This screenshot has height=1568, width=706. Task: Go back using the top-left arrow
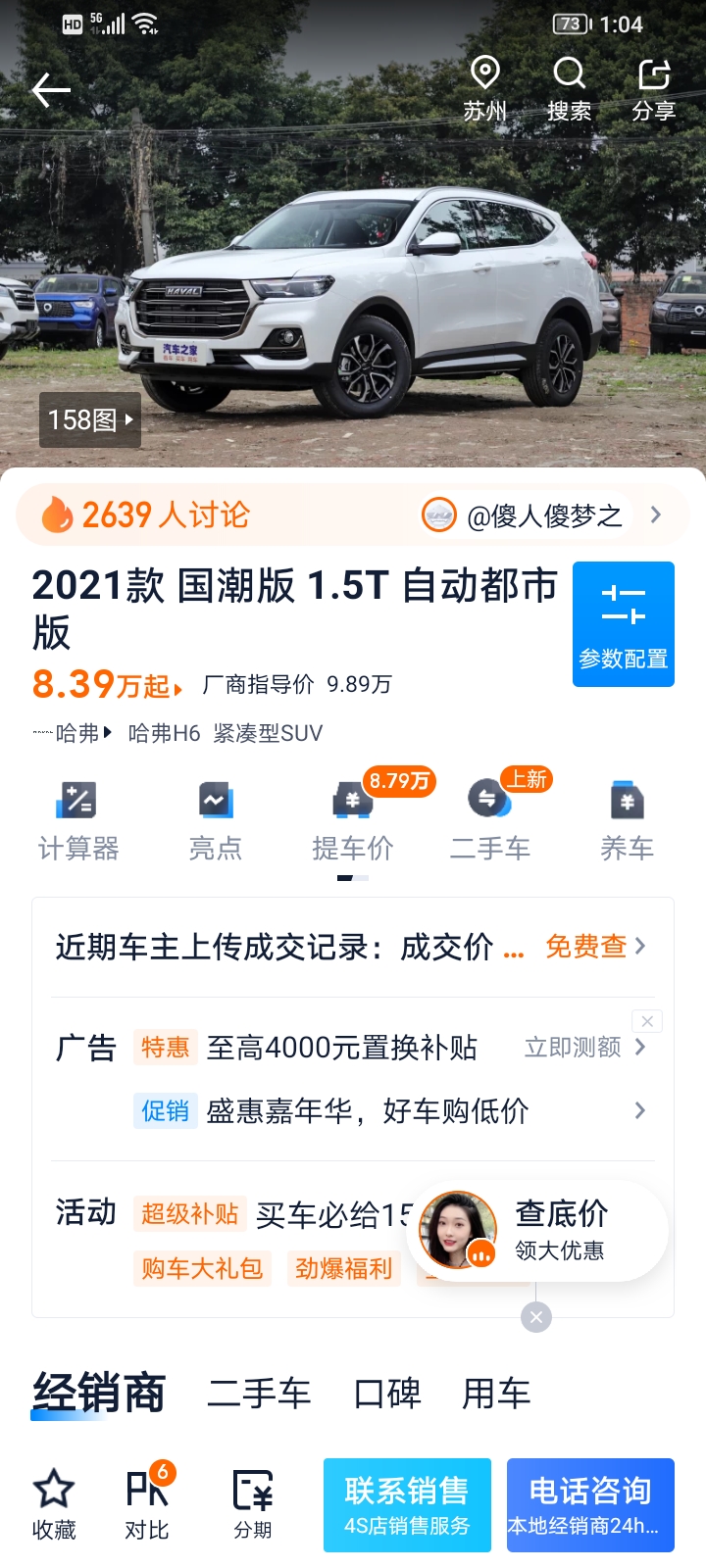tap(51, 91)
